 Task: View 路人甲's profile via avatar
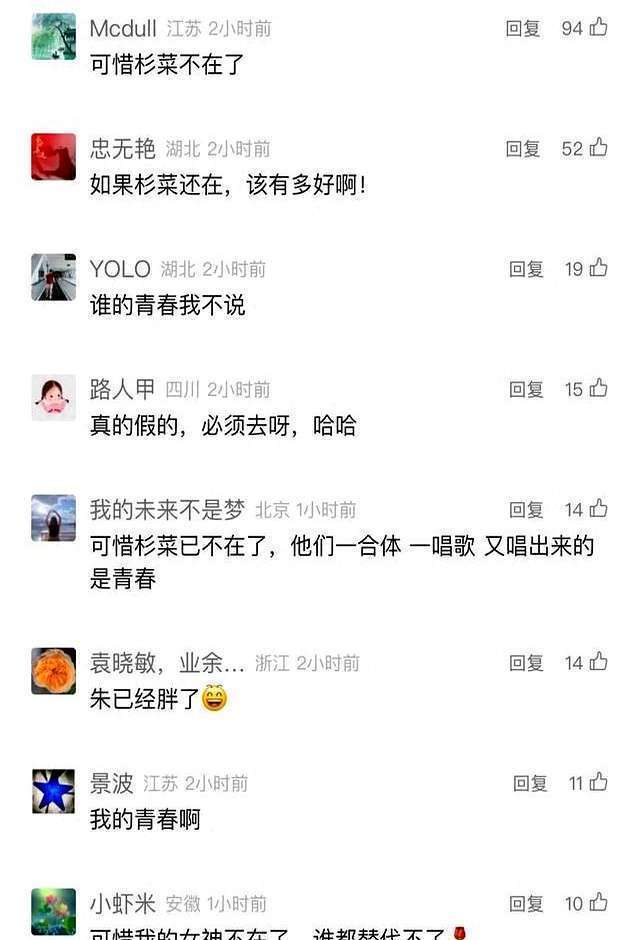coord(53,398)
